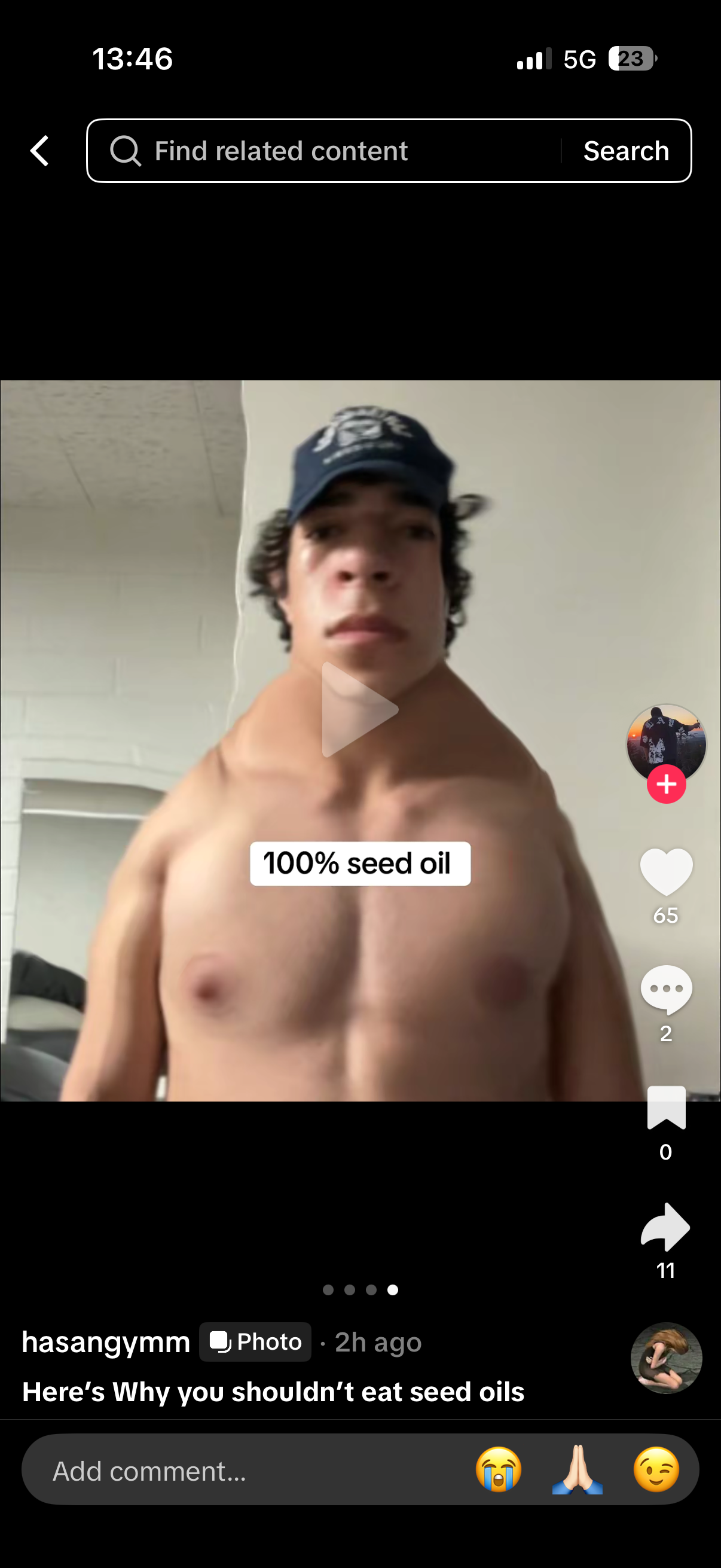This screenshot has height=1568, width=721.
Task: Bookmark this post to favorites
Action: click(666, 1108)
